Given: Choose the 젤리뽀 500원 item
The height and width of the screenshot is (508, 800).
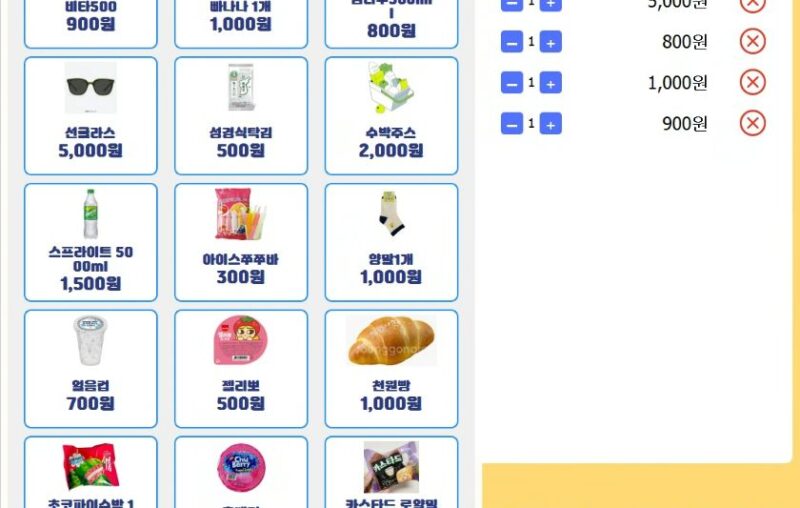Looking at the screenshot, I should [x=240, y=367].
